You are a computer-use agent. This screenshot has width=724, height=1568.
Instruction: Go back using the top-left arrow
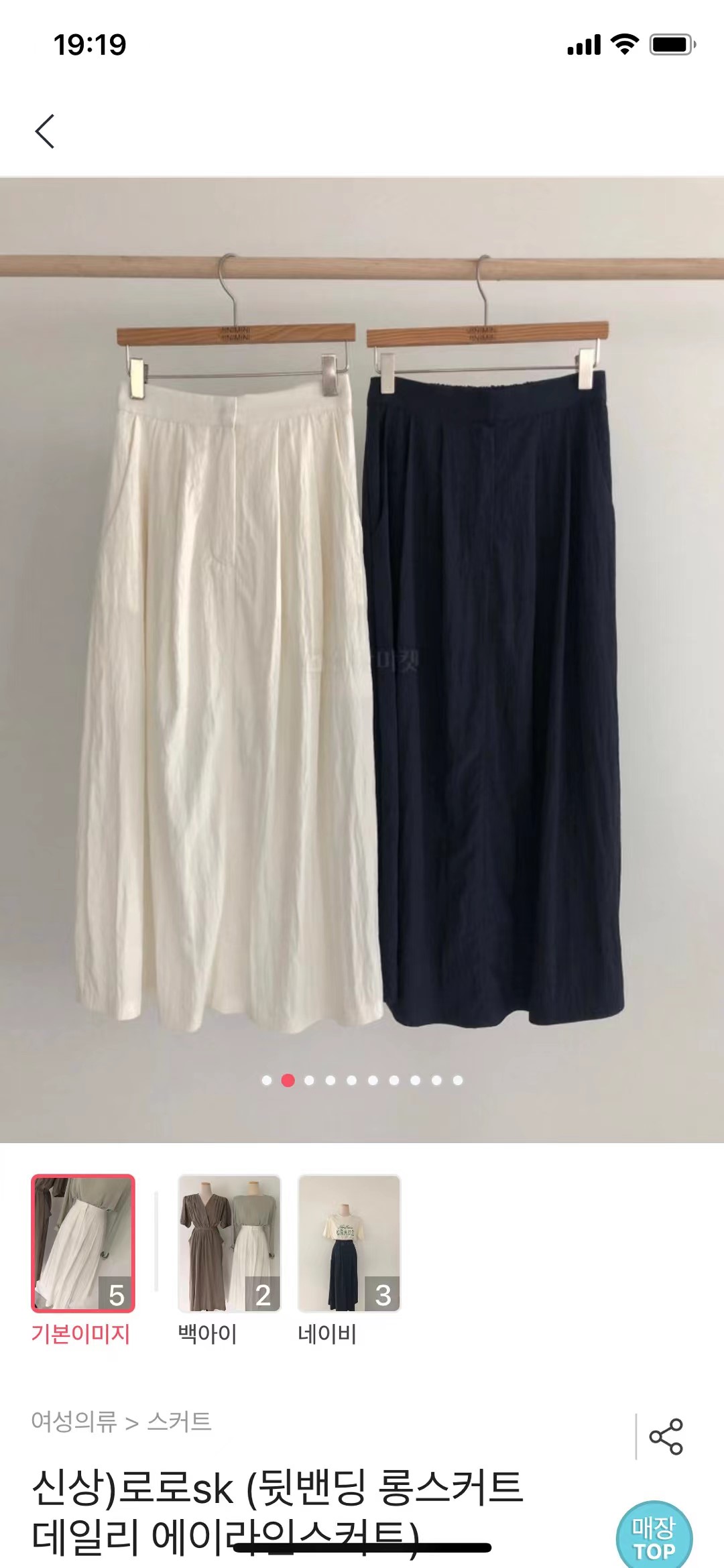click(44, 131)
